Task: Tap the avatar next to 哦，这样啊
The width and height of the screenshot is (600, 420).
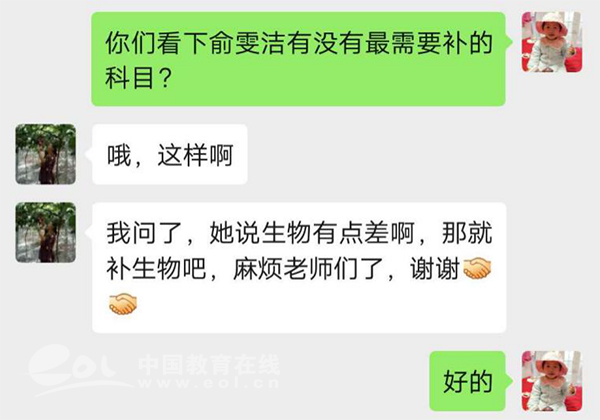Action: [45, 154]
